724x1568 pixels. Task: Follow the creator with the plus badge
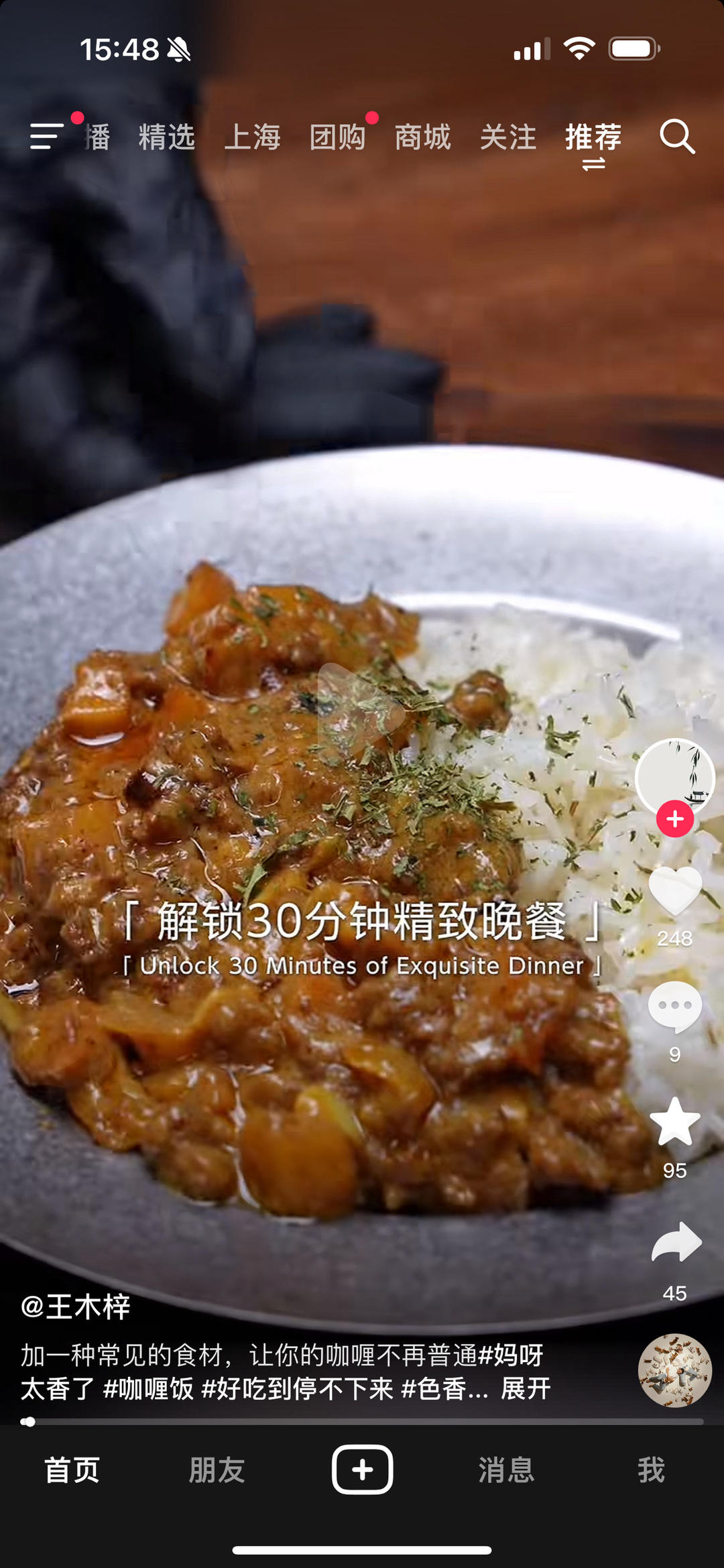675,819
